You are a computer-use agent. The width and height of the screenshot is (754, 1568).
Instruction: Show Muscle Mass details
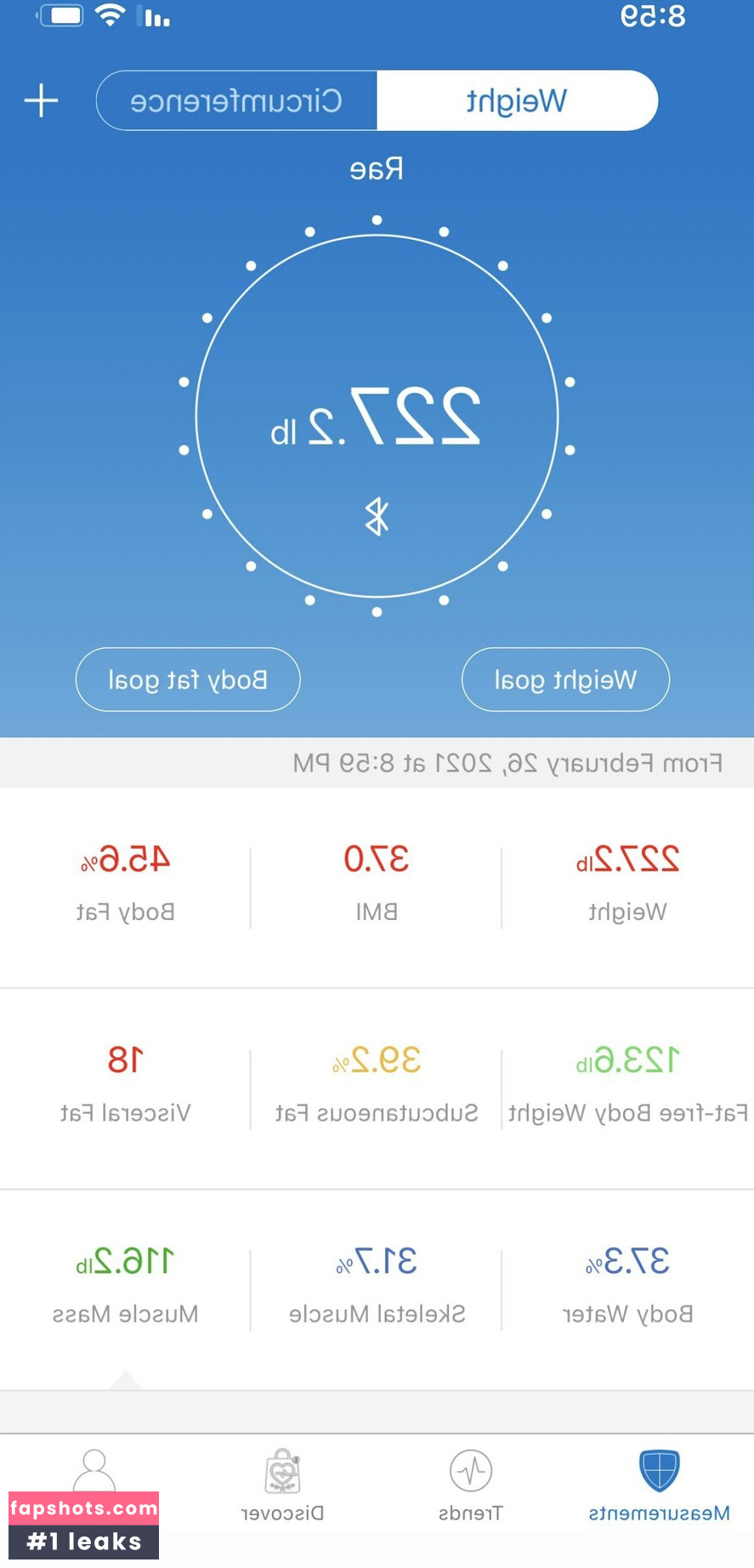coord(125,1286)
